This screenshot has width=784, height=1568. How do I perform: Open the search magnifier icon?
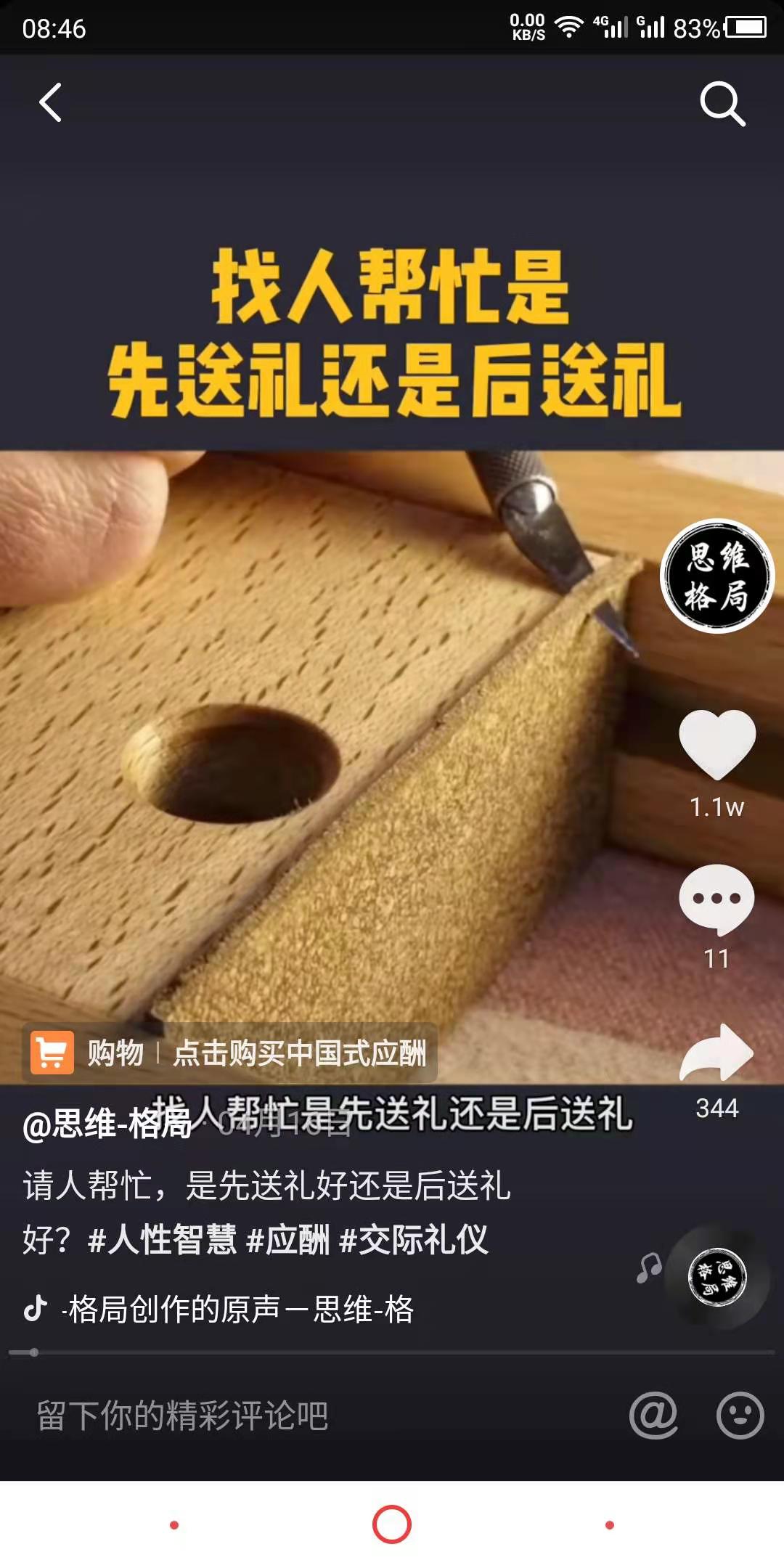722,104
